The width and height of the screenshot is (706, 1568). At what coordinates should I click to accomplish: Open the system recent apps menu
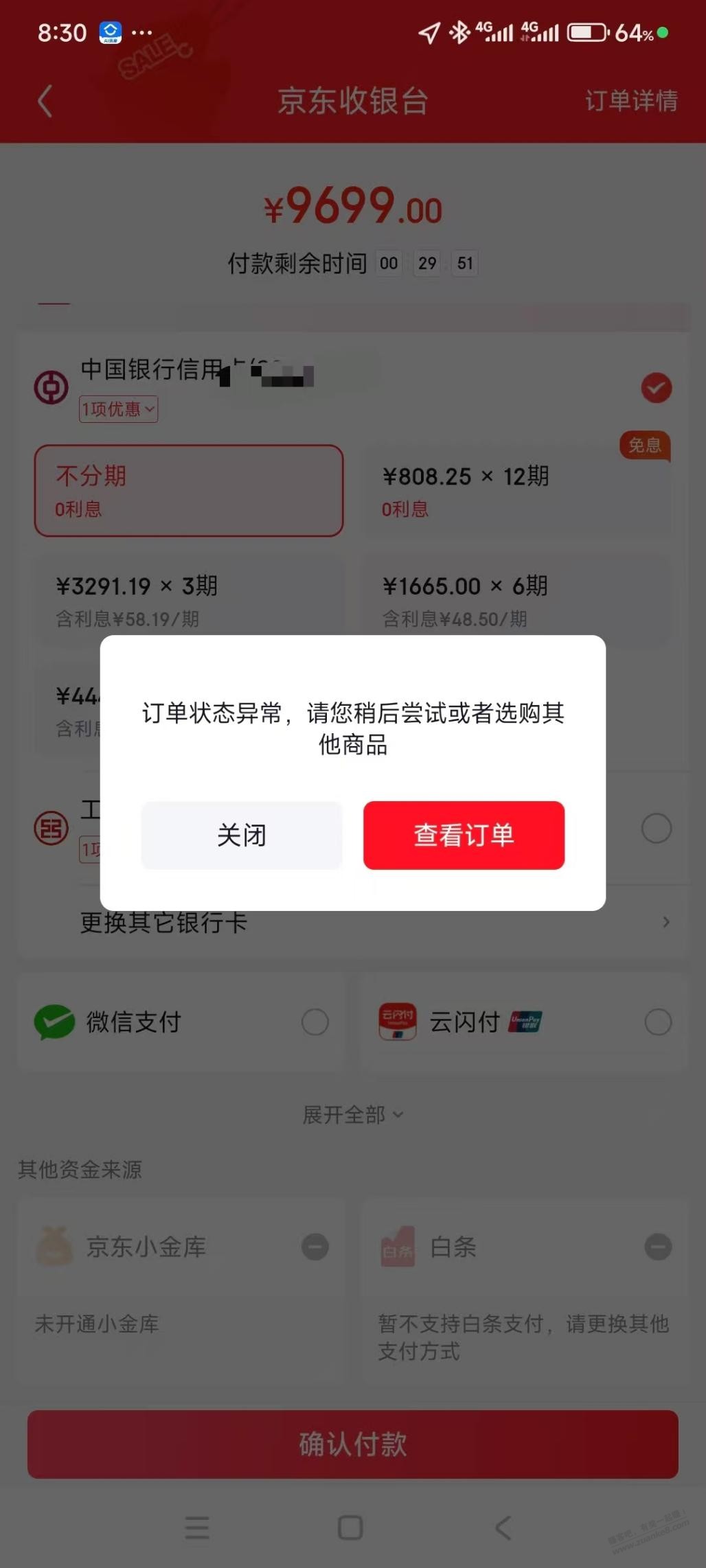[197, 1528]
